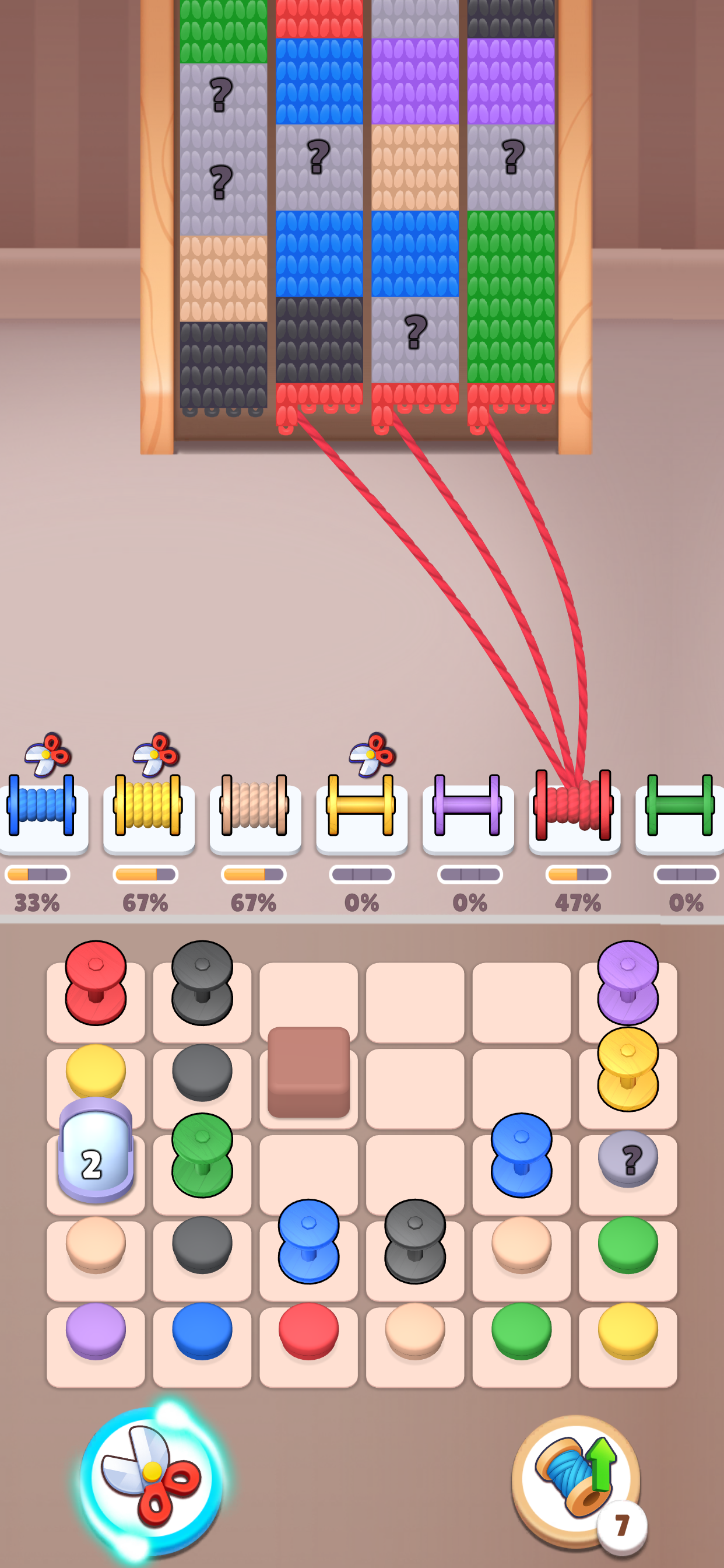Viewport: 724px width, 1568px height.
Task: Tap scissors above the empty yellow spool
Action: tap(372, 755)
